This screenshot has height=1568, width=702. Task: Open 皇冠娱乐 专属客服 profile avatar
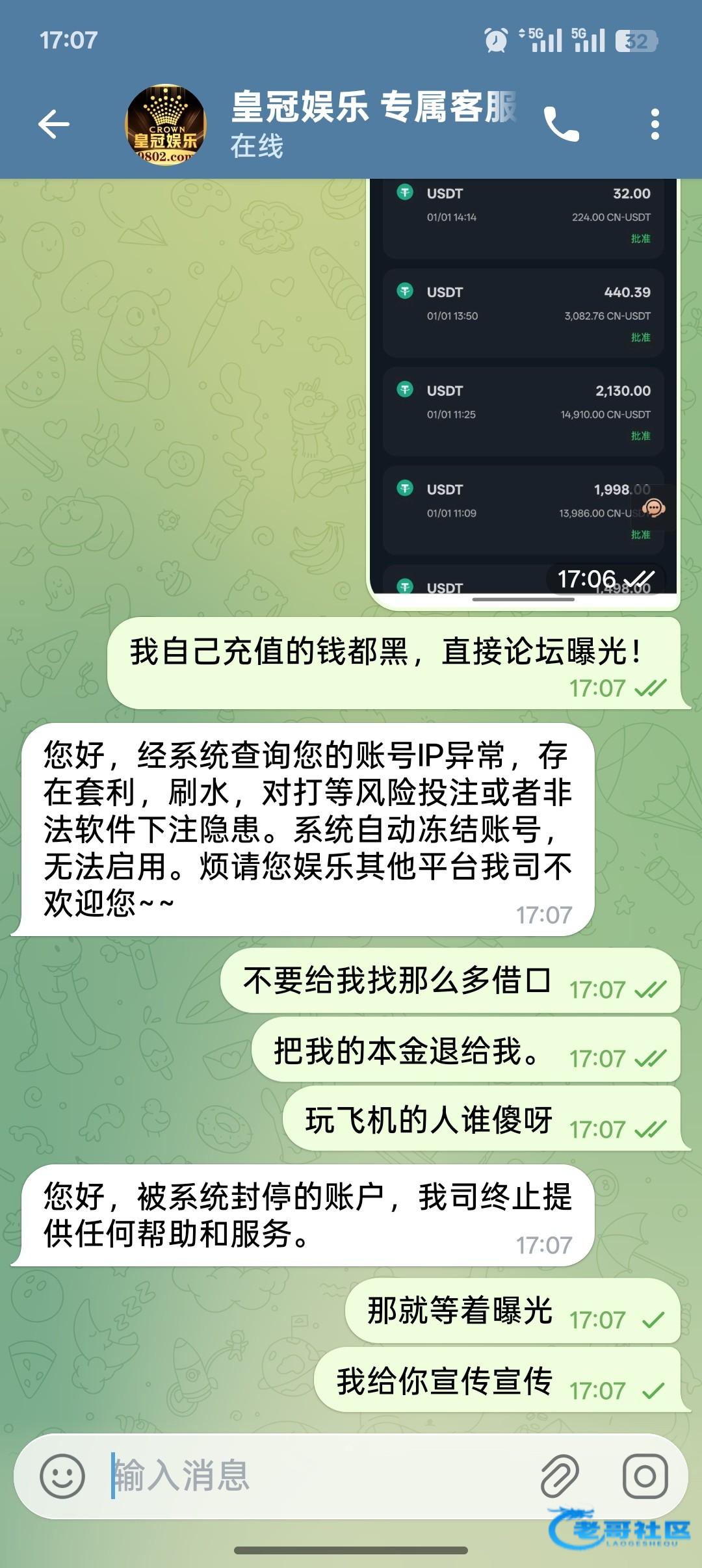click(166, 124)
